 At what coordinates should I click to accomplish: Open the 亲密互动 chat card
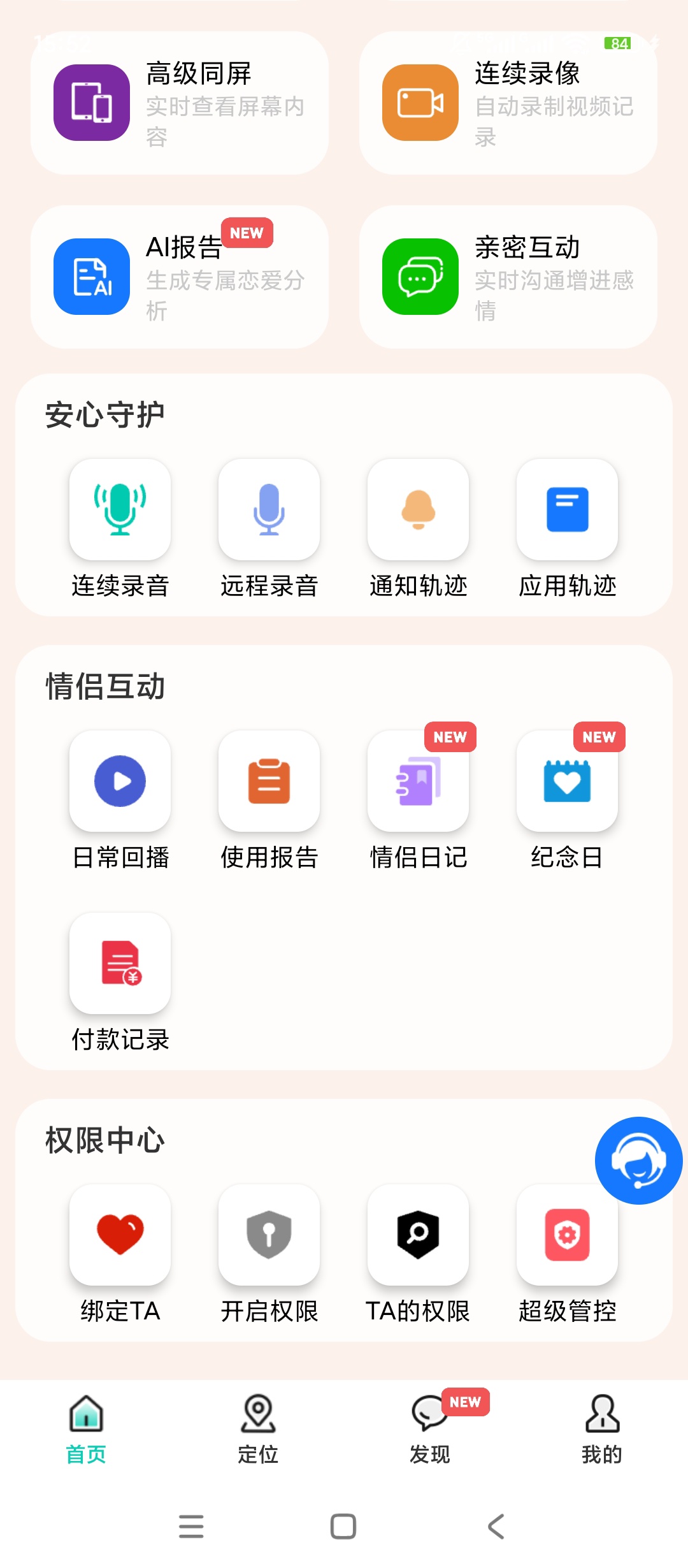[x=508, y=277]
